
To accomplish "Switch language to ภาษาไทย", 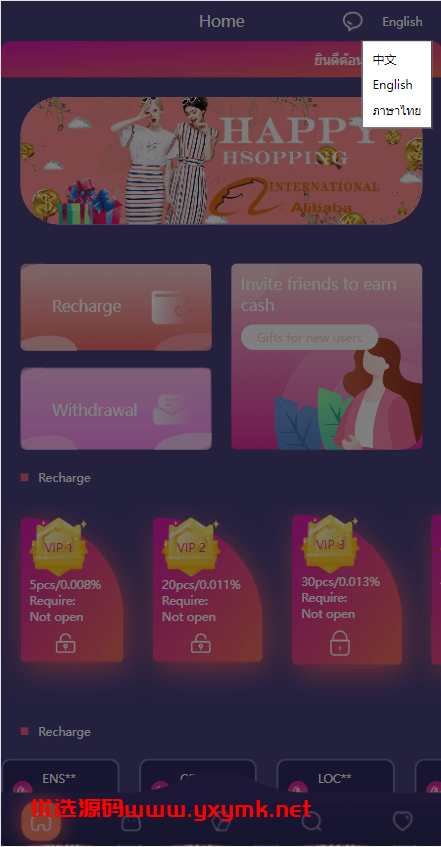I will point(397,111).
